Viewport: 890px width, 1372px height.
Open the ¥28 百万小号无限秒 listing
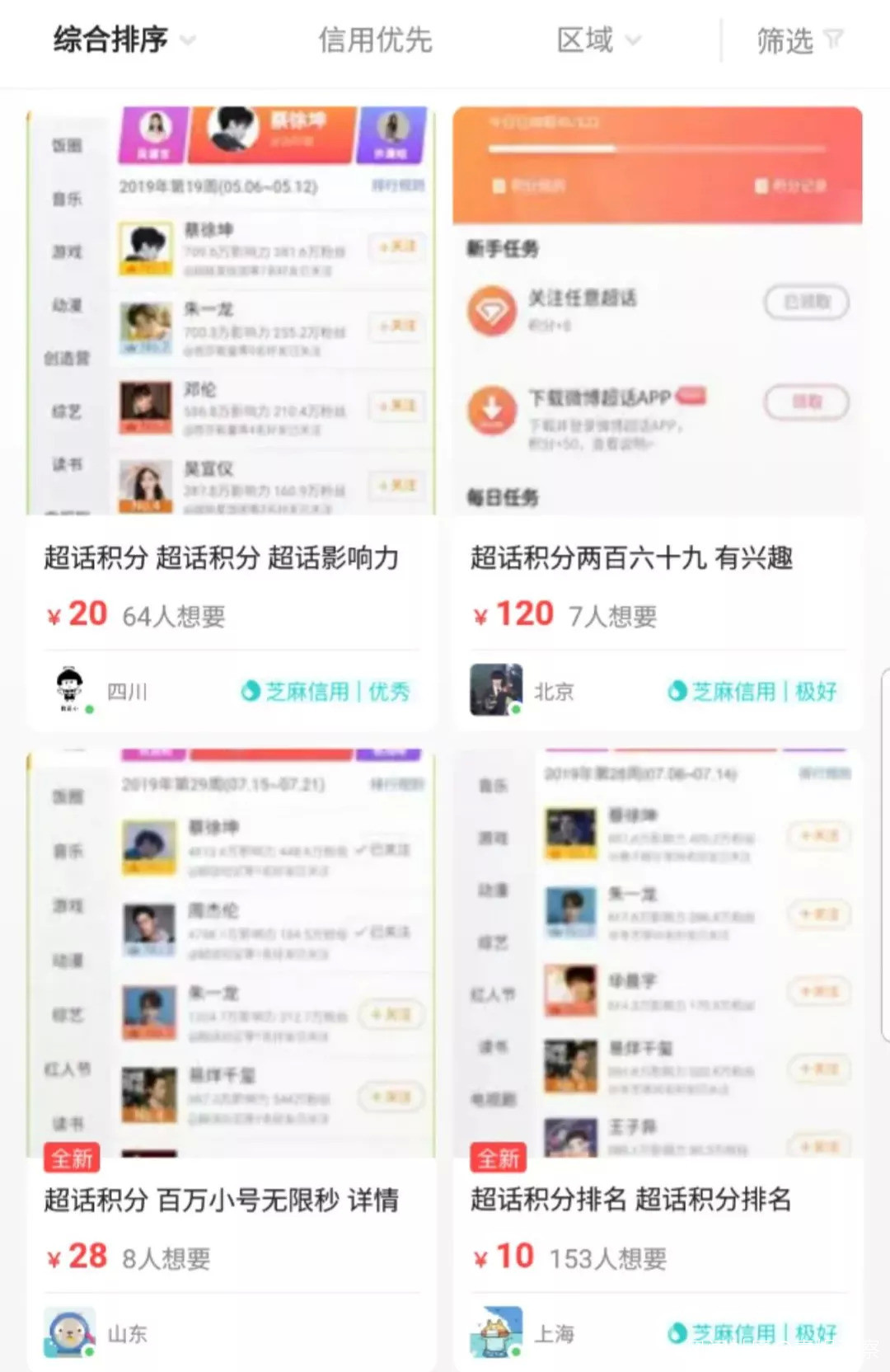tap(232, 1060)
